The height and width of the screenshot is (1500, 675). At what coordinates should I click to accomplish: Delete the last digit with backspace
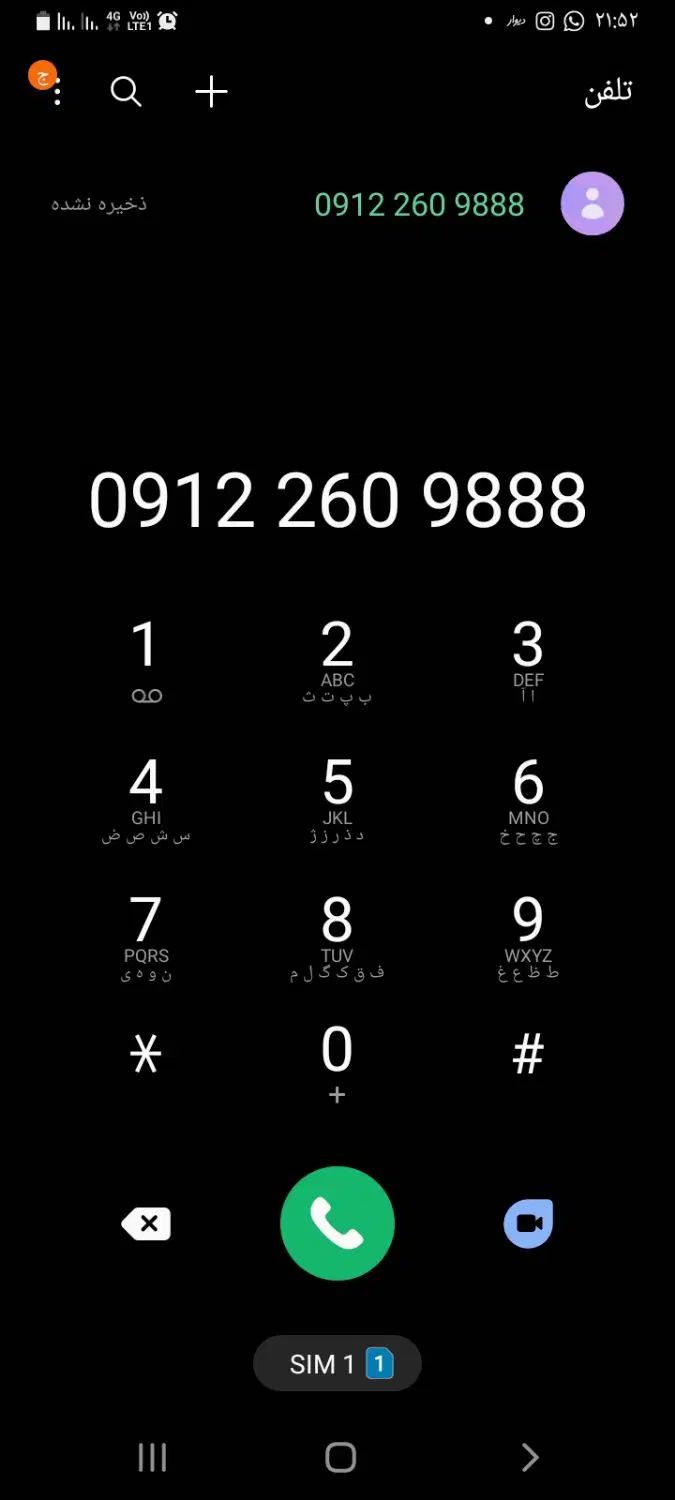(147, 1224)
